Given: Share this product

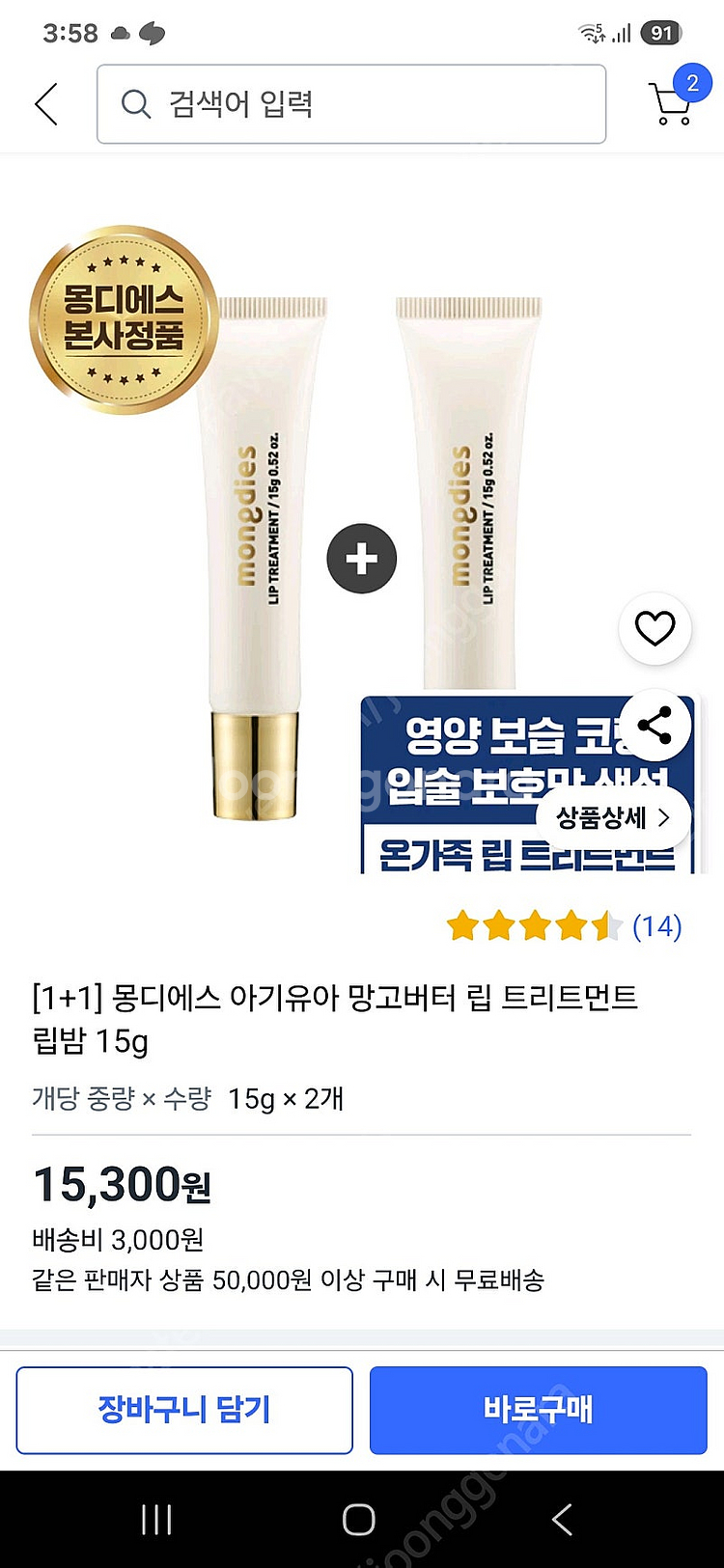Looking at the screenshot, I should (654, 726).
